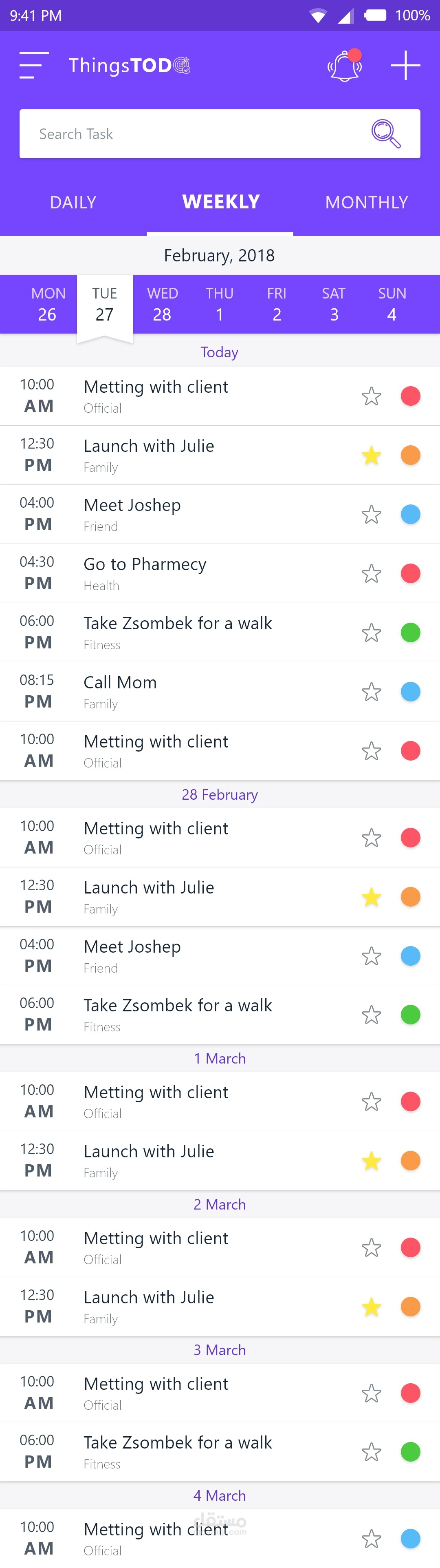Select the Weekly tab
This screenshot has width=440, height=1568.
coord(220,202)
